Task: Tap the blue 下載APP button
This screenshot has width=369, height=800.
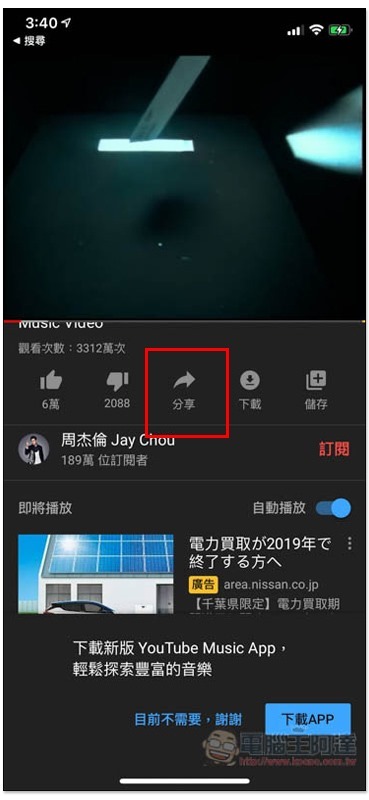Action: tap(308, 719)
